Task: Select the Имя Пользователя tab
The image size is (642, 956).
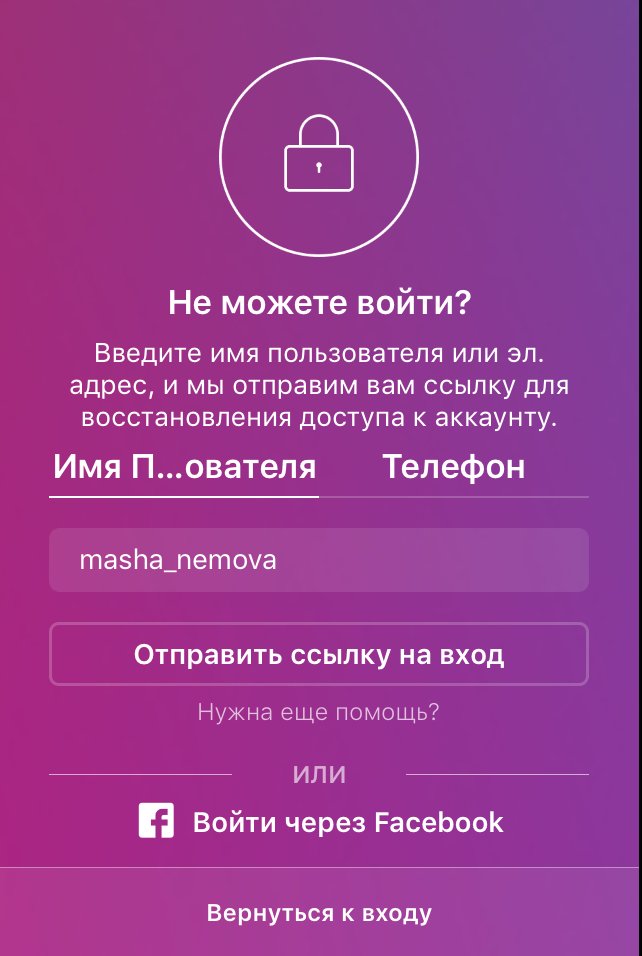Action: click(184, 468)
